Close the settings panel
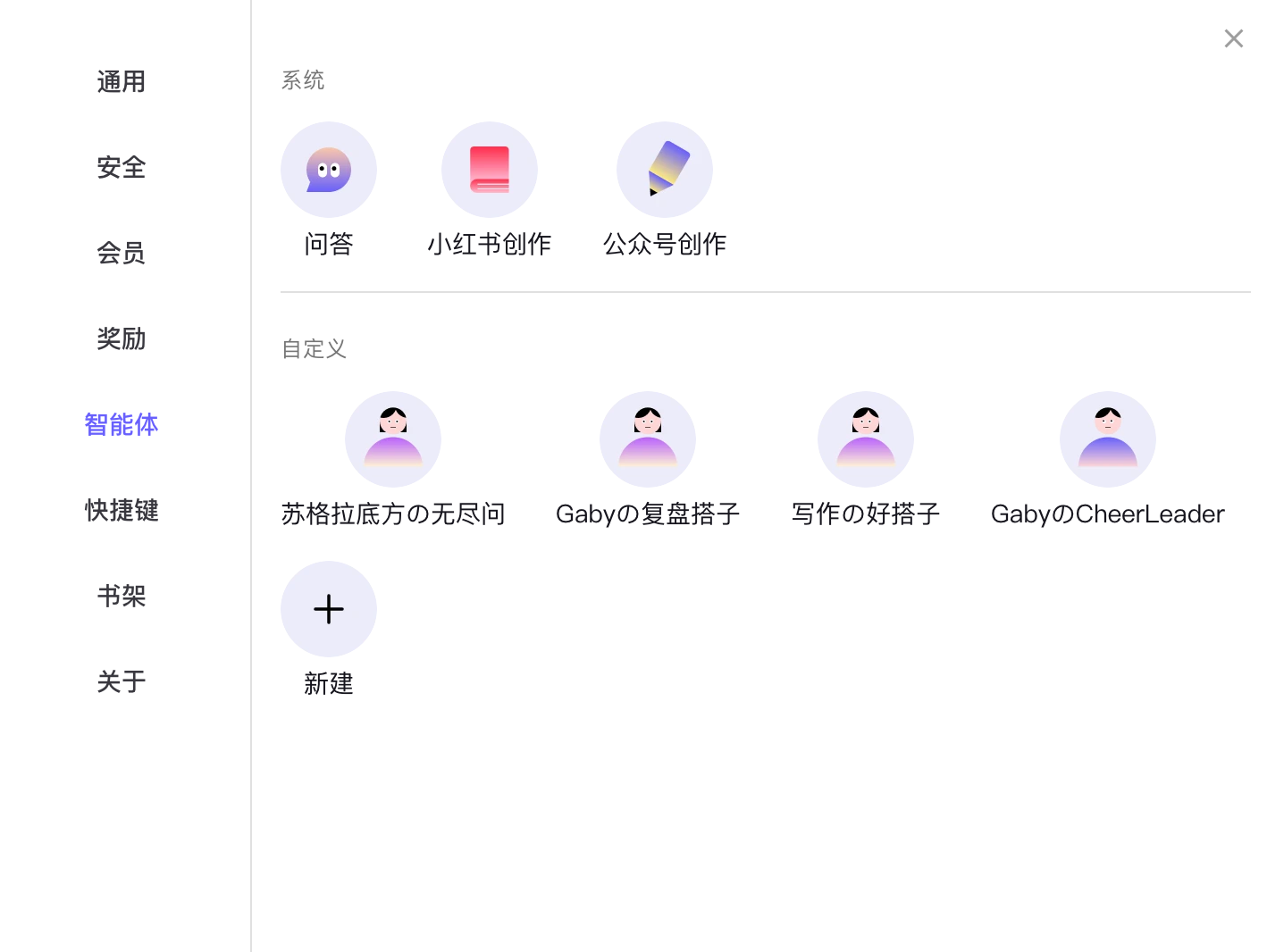 tap(1233, 38)
